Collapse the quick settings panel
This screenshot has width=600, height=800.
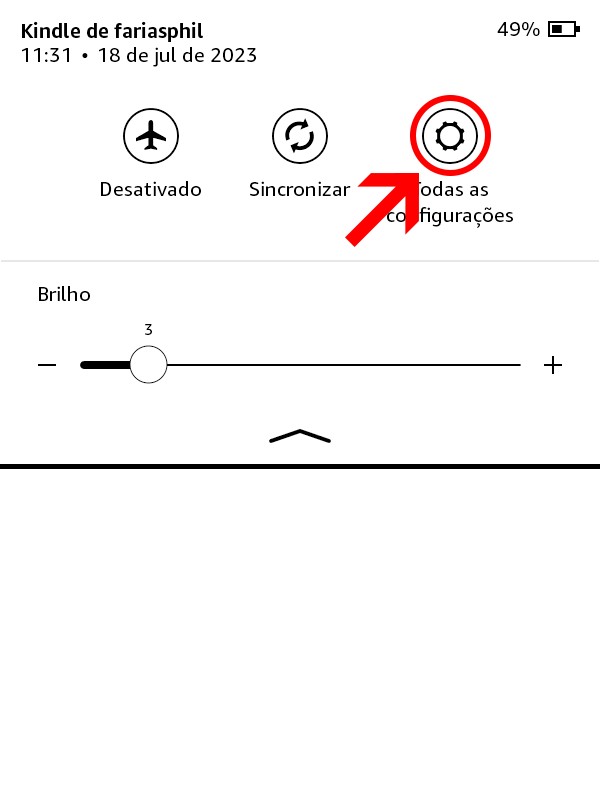point(300,436)
